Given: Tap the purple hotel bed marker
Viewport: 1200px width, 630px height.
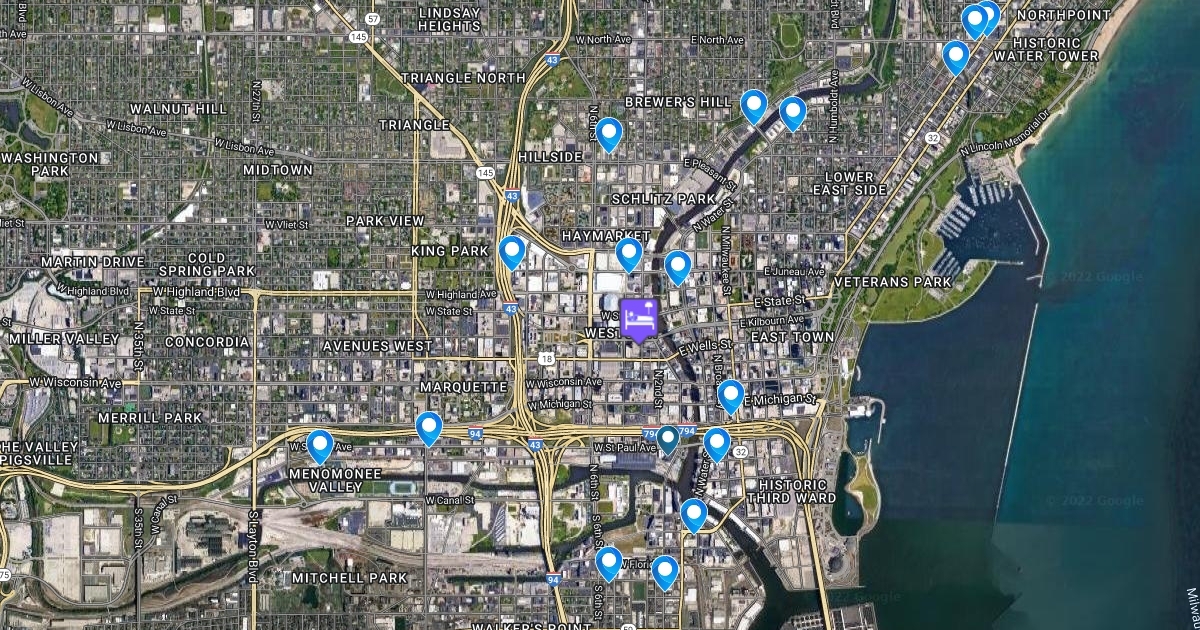Looking at the screenshot, I should coord(640,319).
